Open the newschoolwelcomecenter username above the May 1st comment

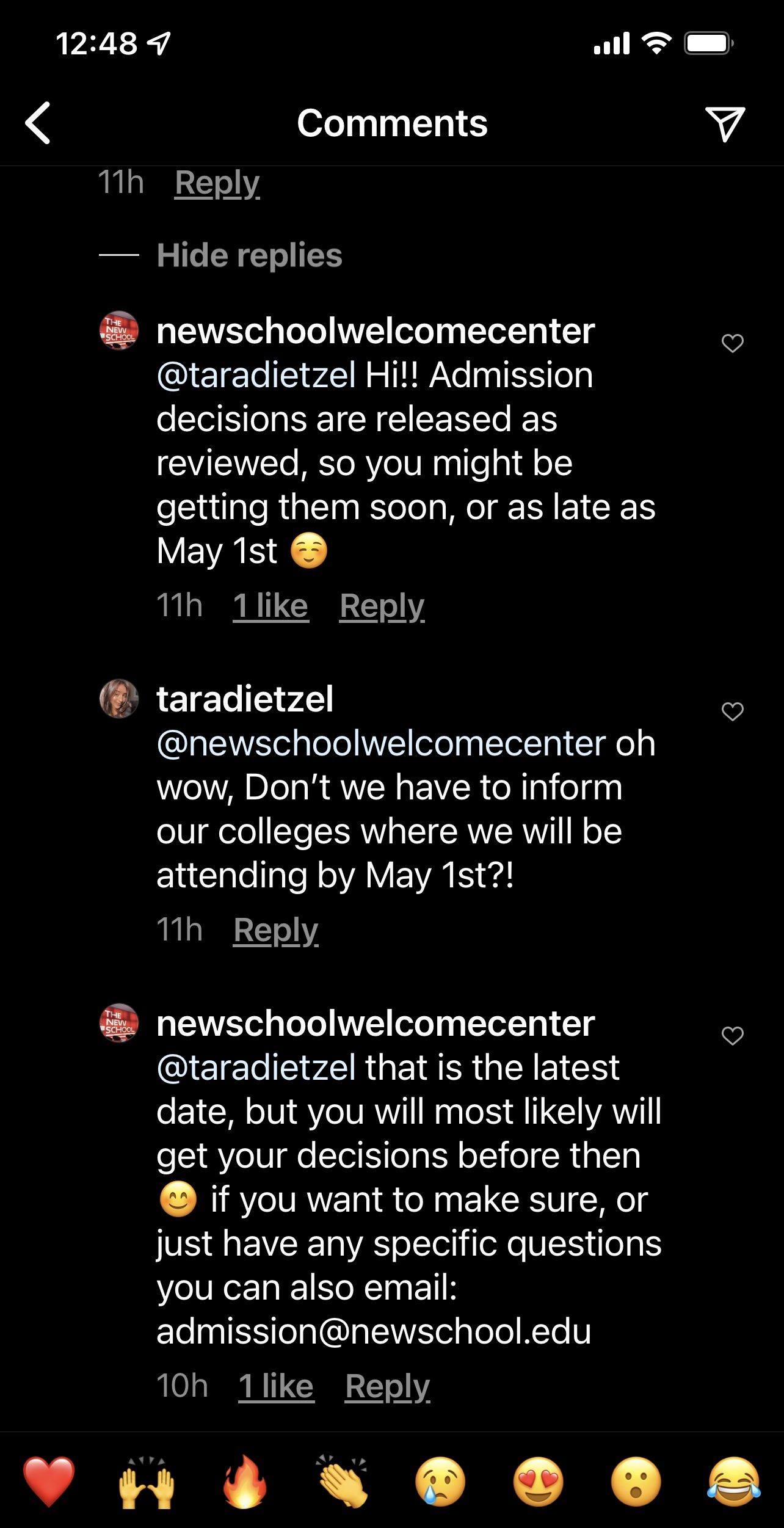point(375,331)
